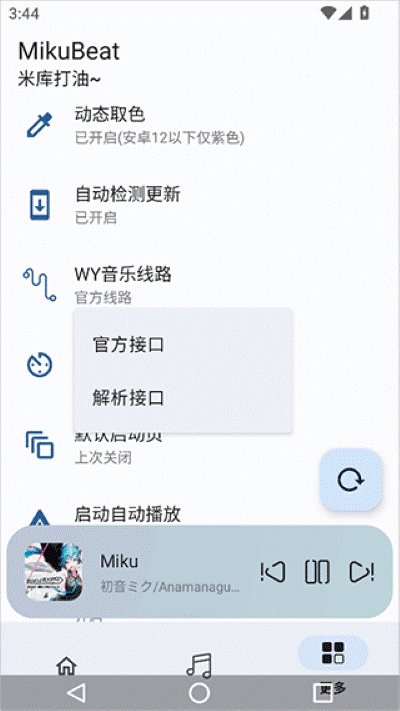
Task: Switch to the home tab
Action: pos(66,666)
